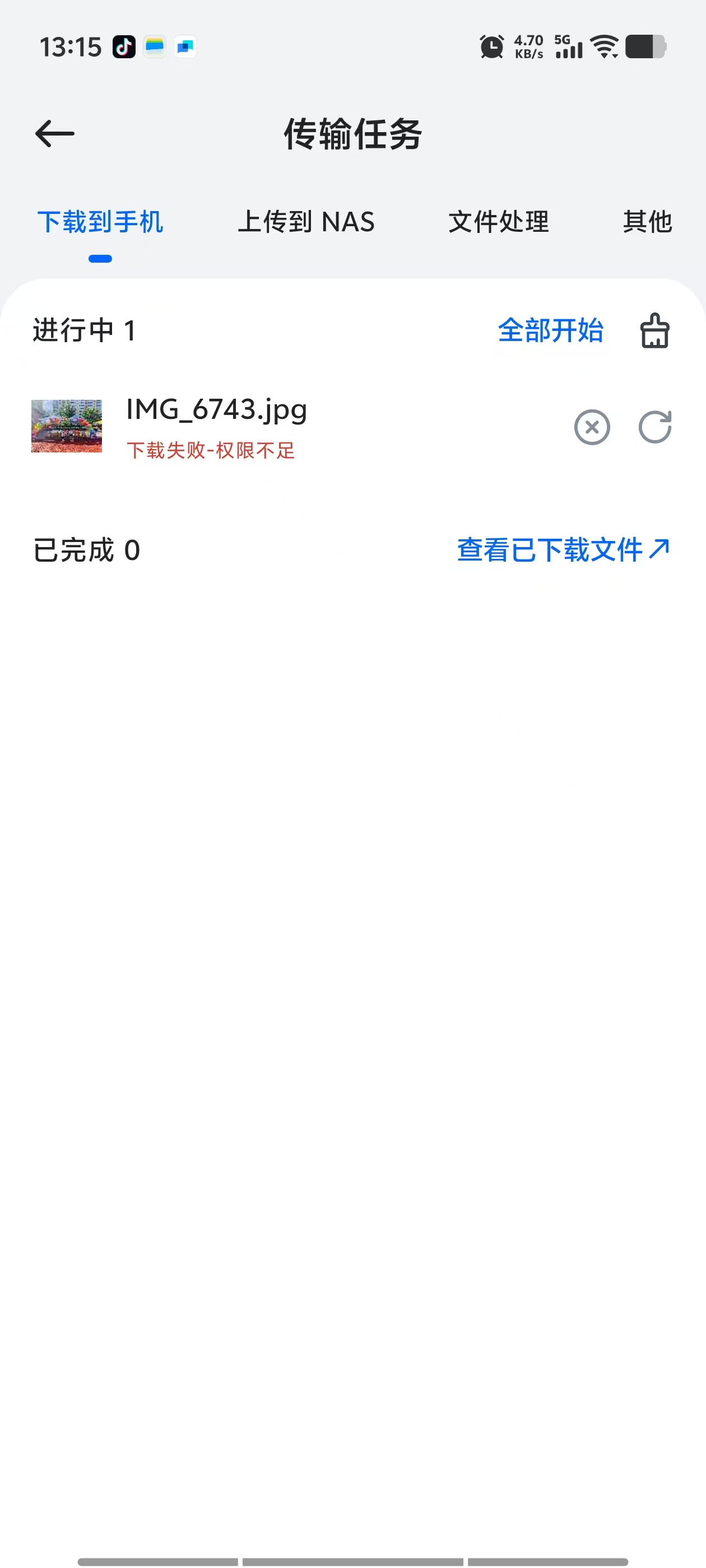Image resolution: width=706 pixels, height=1568 pixels.
Task: Retry downloading IMG_6743.jpg
Action: pos(655,427)
